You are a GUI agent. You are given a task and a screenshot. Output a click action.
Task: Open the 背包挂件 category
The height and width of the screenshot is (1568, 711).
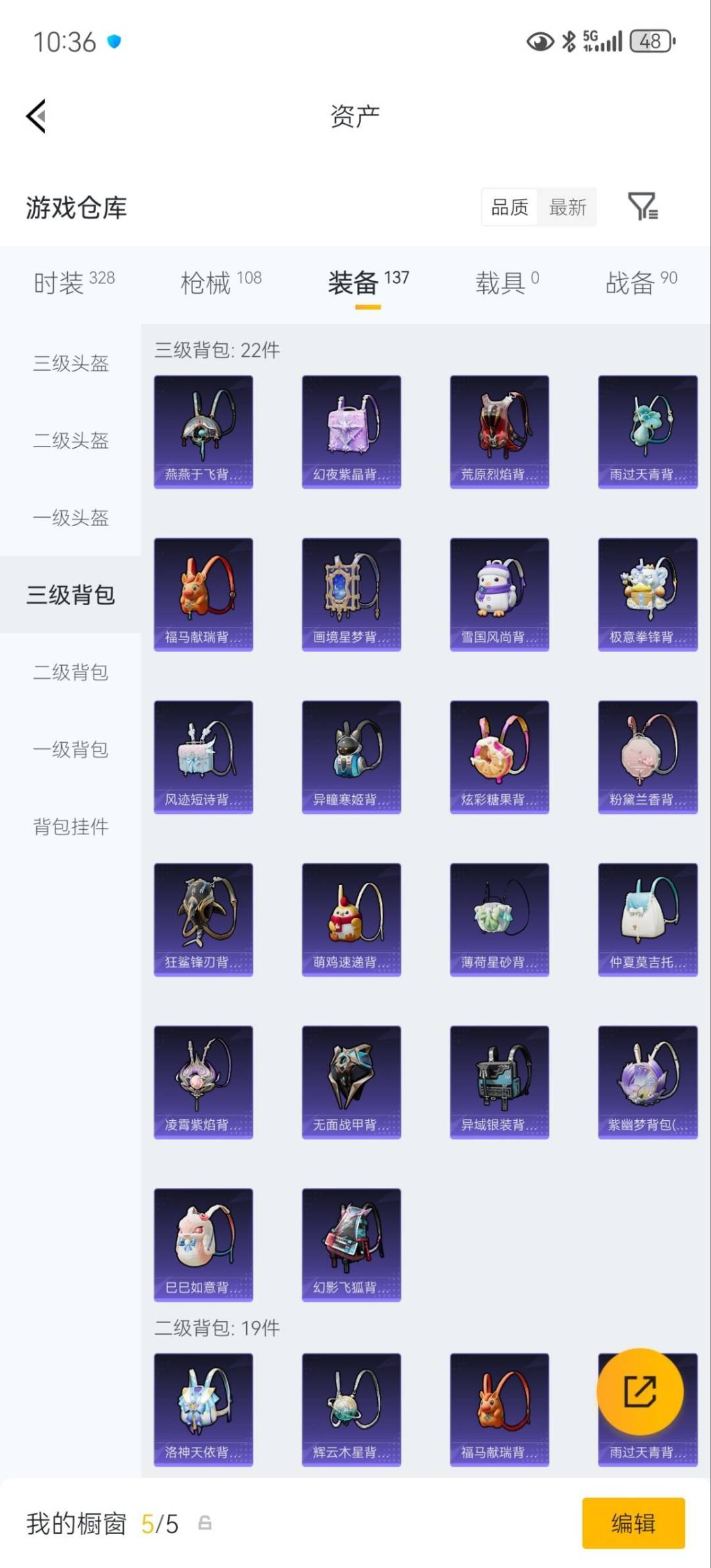(x=69, y=826)
